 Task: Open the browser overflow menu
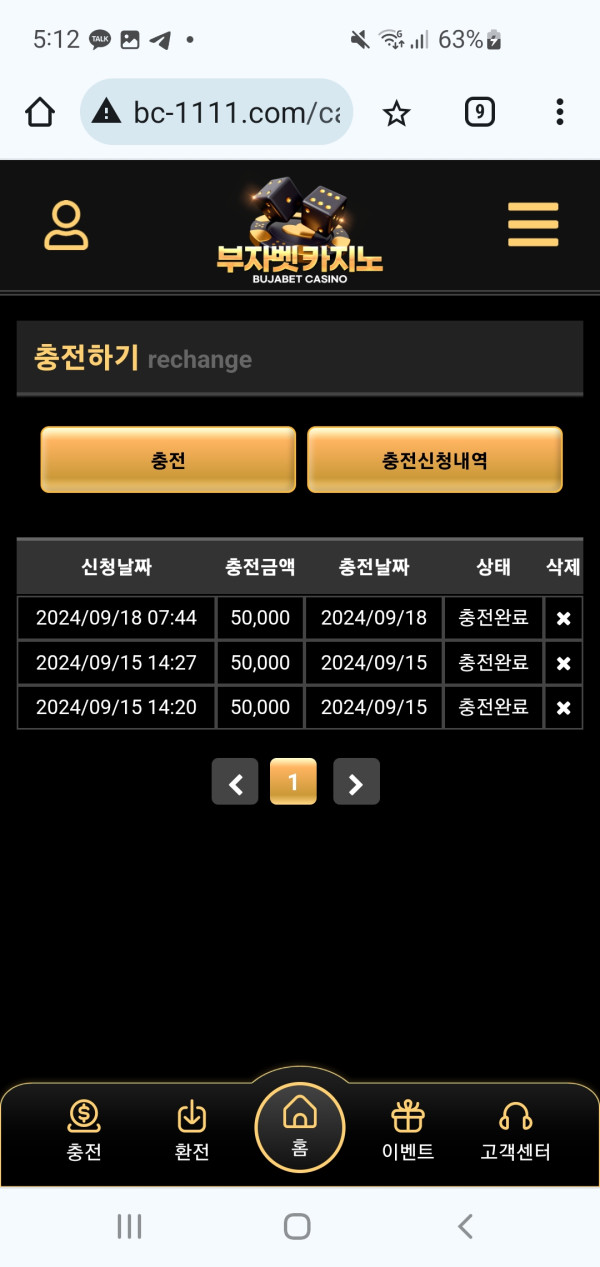click(x=560, y=113)
